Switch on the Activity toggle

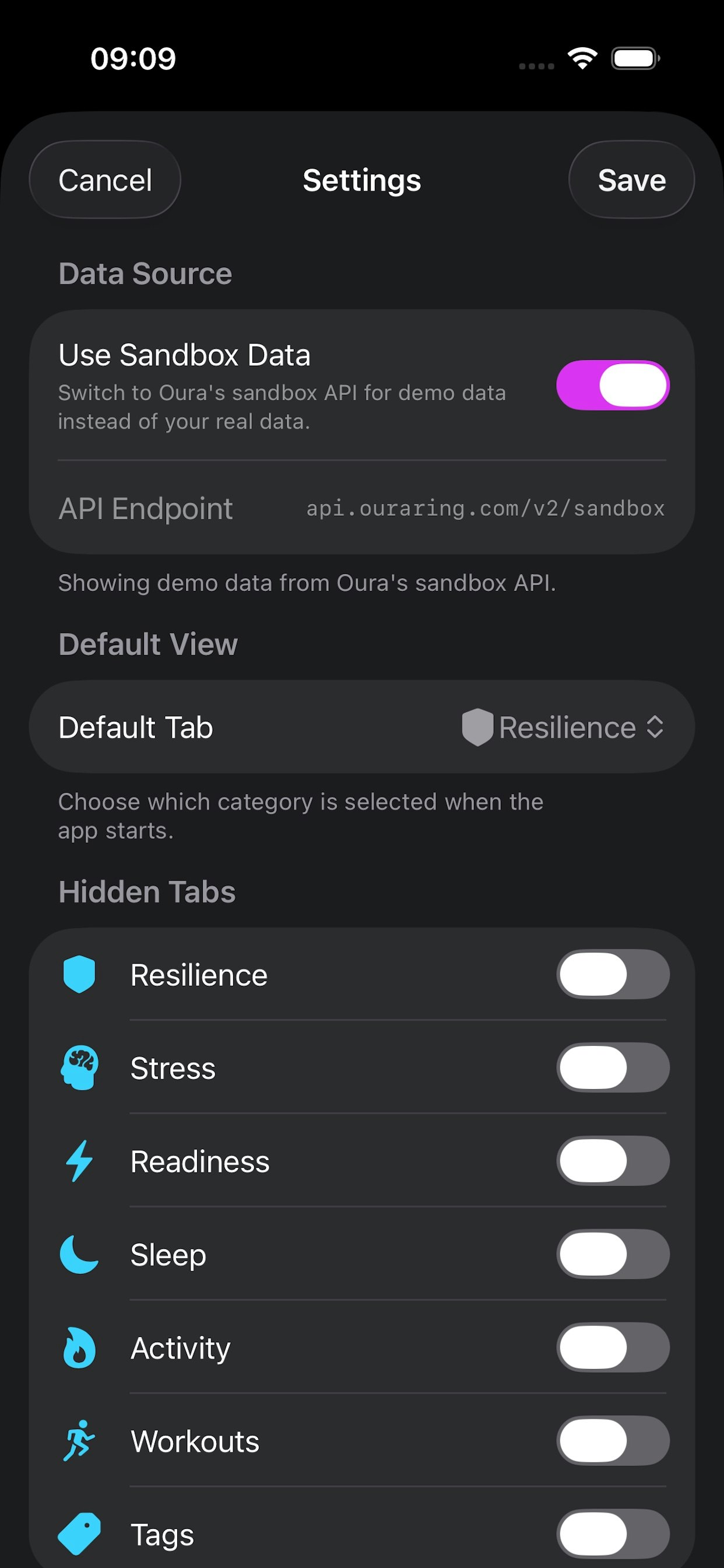coord(613,1347)
